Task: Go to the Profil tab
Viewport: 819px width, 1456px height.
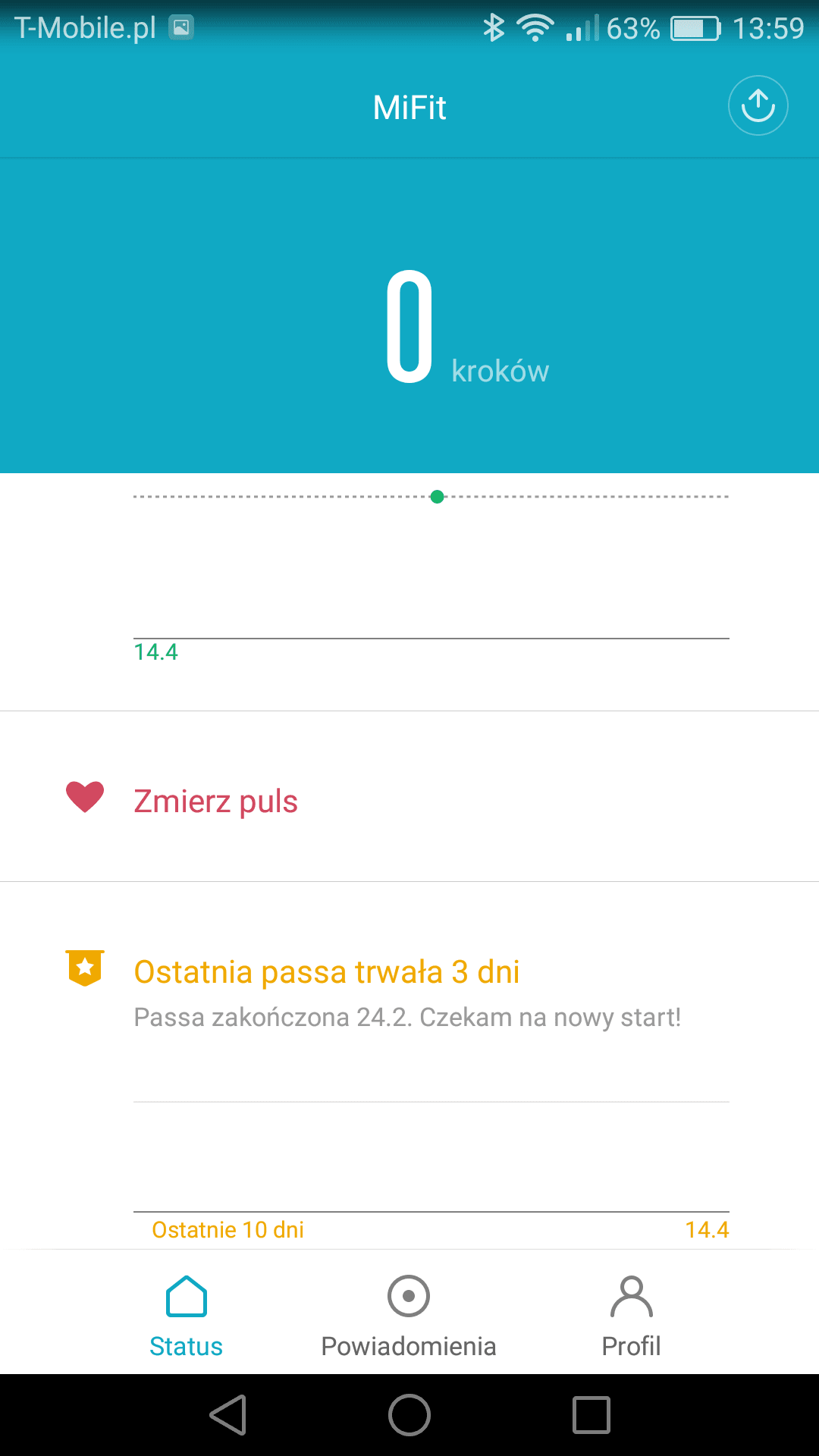Action: 631,1316
